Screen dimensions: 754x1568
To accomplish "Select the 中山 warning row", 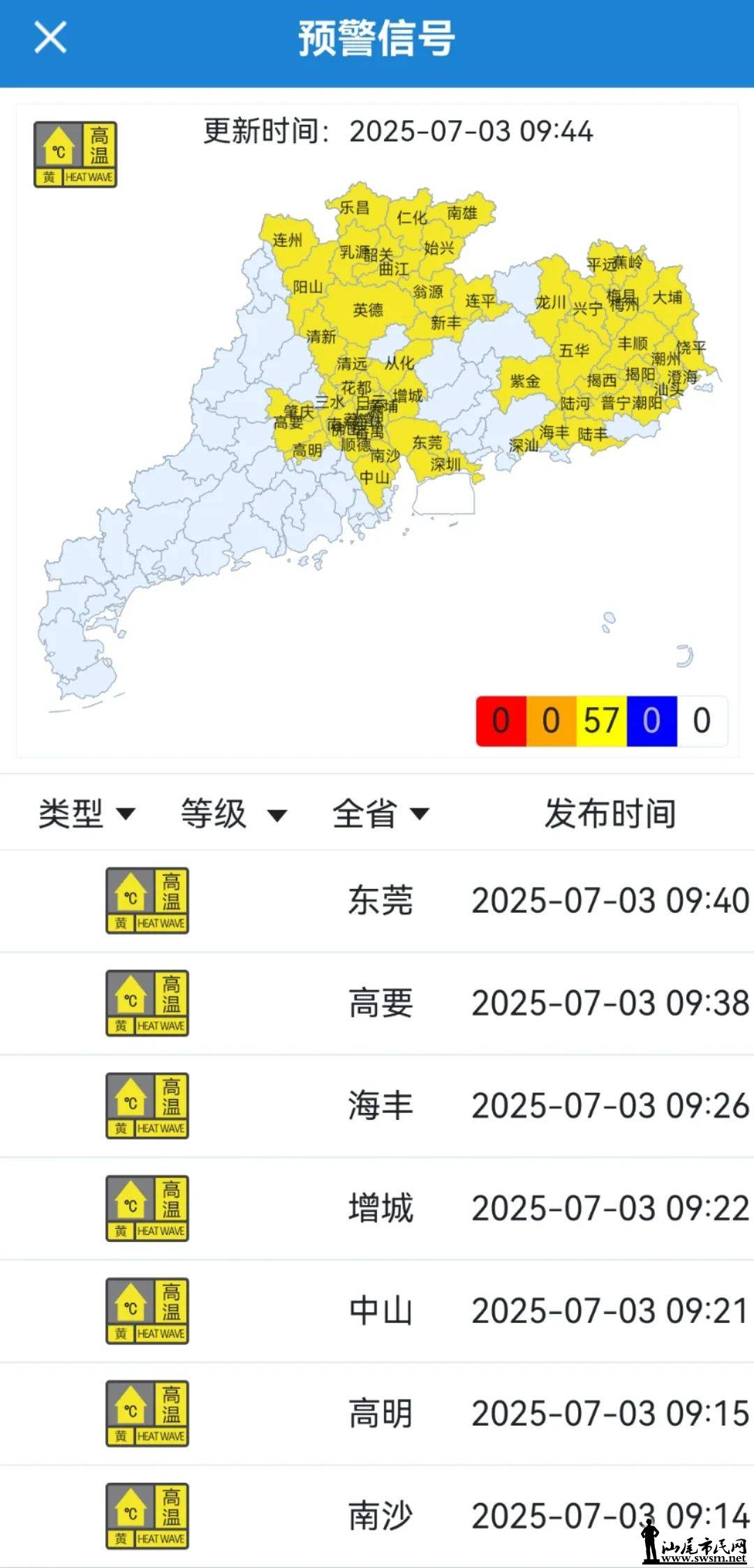I will tap(380, 1311).
